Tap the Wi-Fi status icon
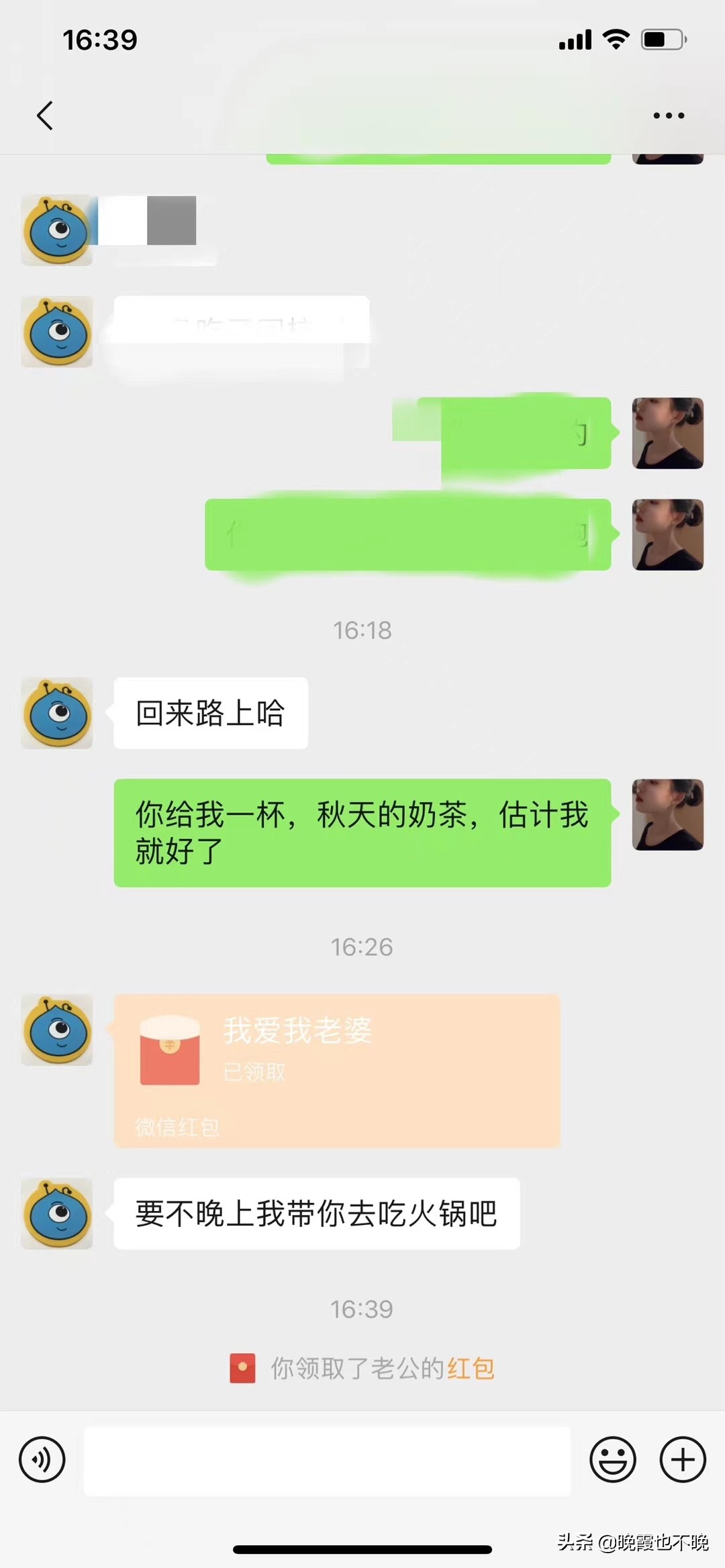The image size is (725, 1568). coord(614,40)
